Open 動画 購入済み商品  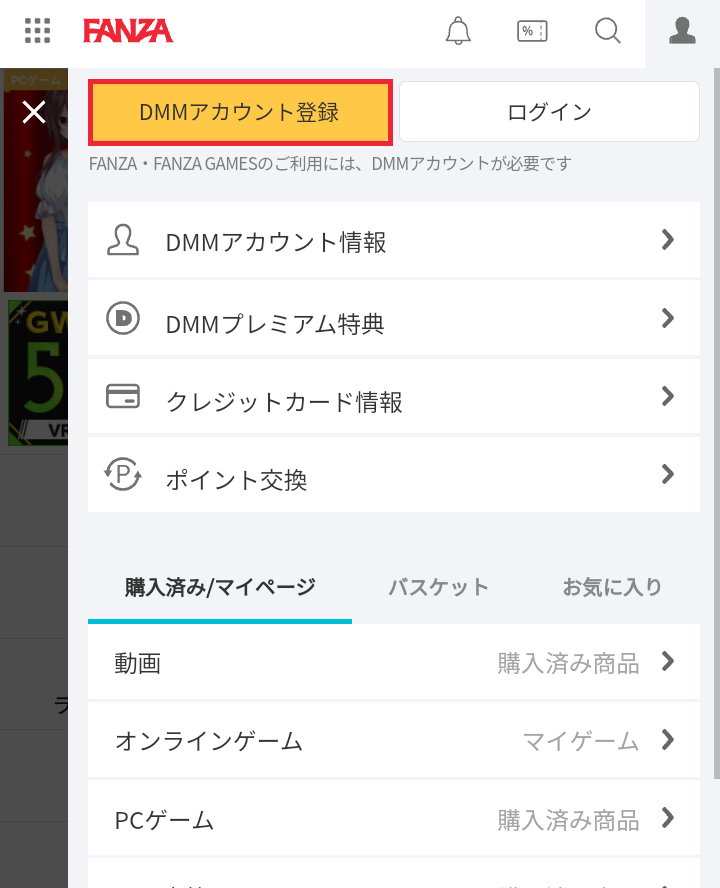click(x=394, y=662)
